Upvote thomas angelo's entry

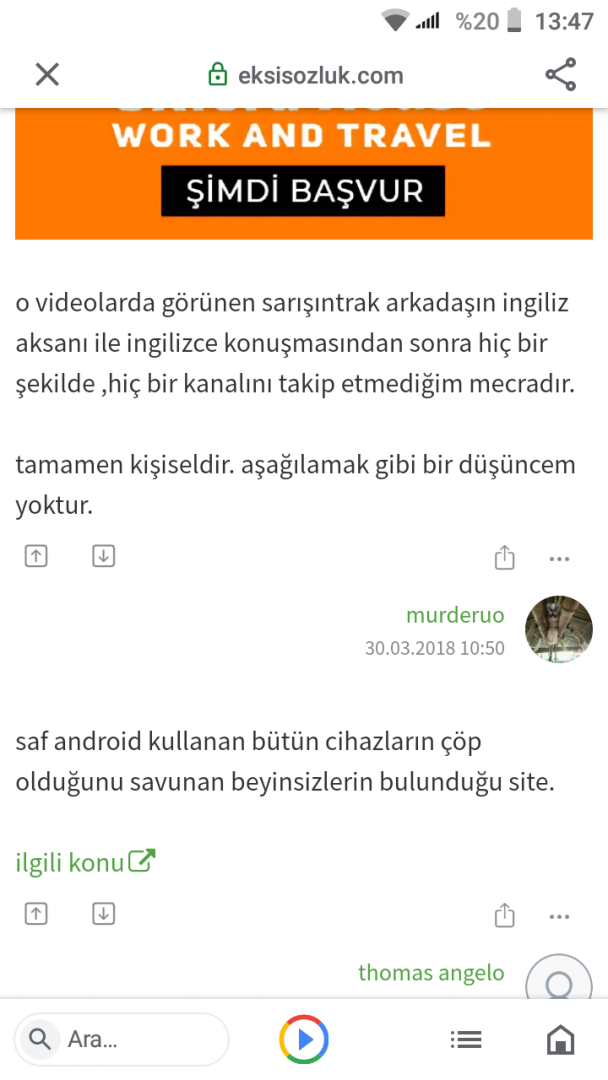[36, 913]
